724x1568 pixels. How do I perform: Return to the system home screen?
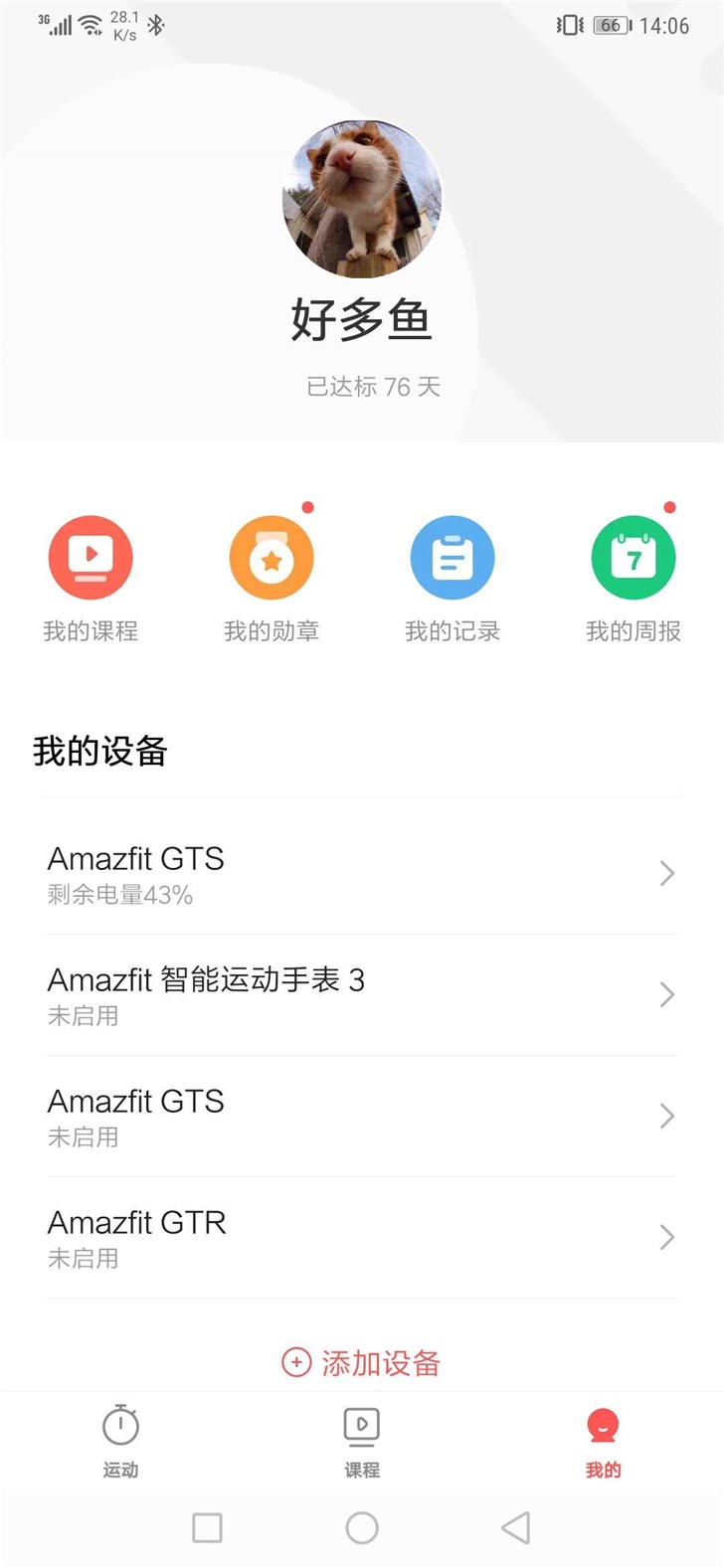coord(362,1527)
